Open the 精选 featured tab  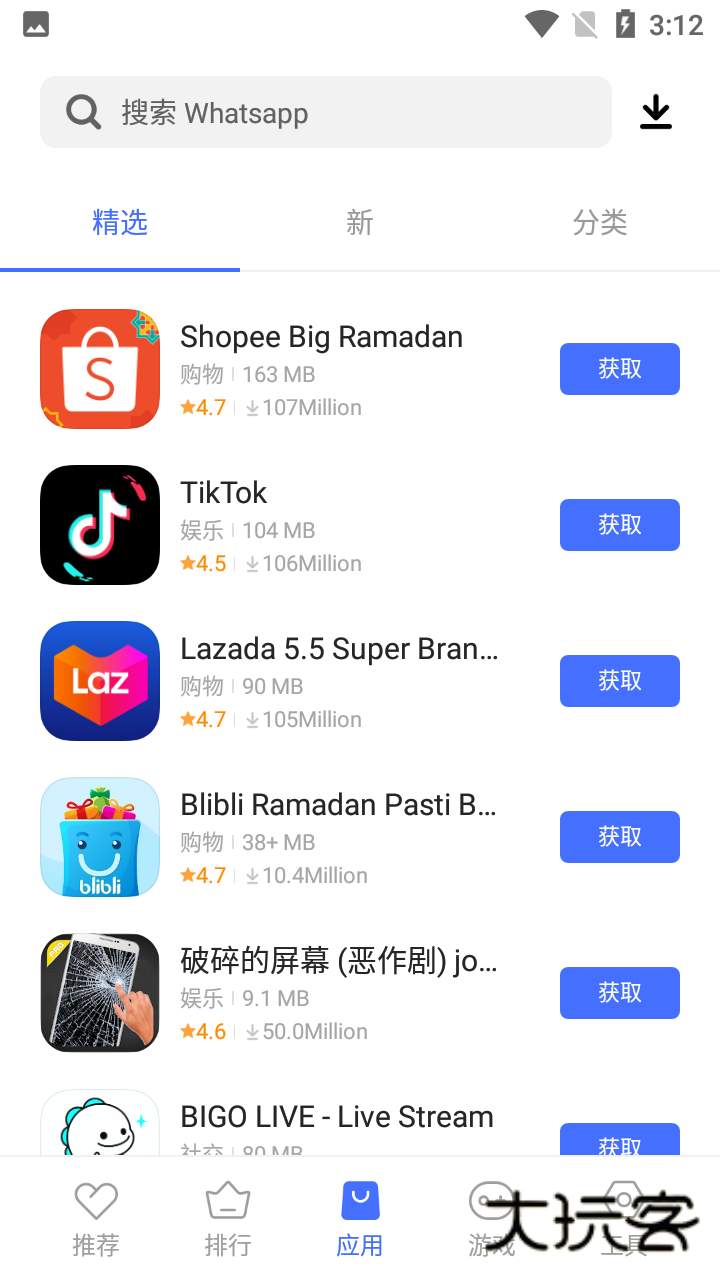120,223
